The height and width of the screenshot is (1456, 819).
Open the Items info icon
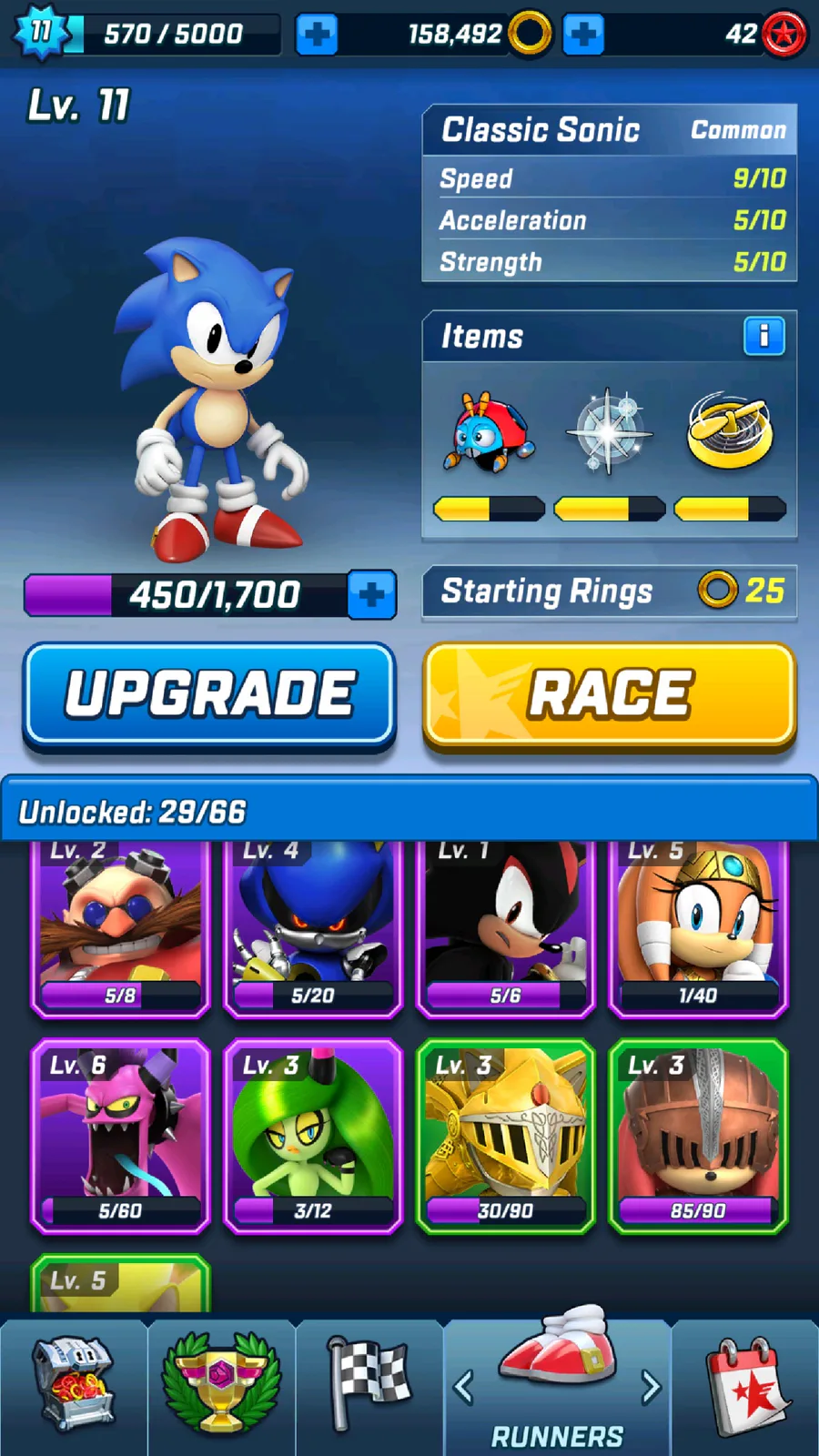tap(763, 337)
